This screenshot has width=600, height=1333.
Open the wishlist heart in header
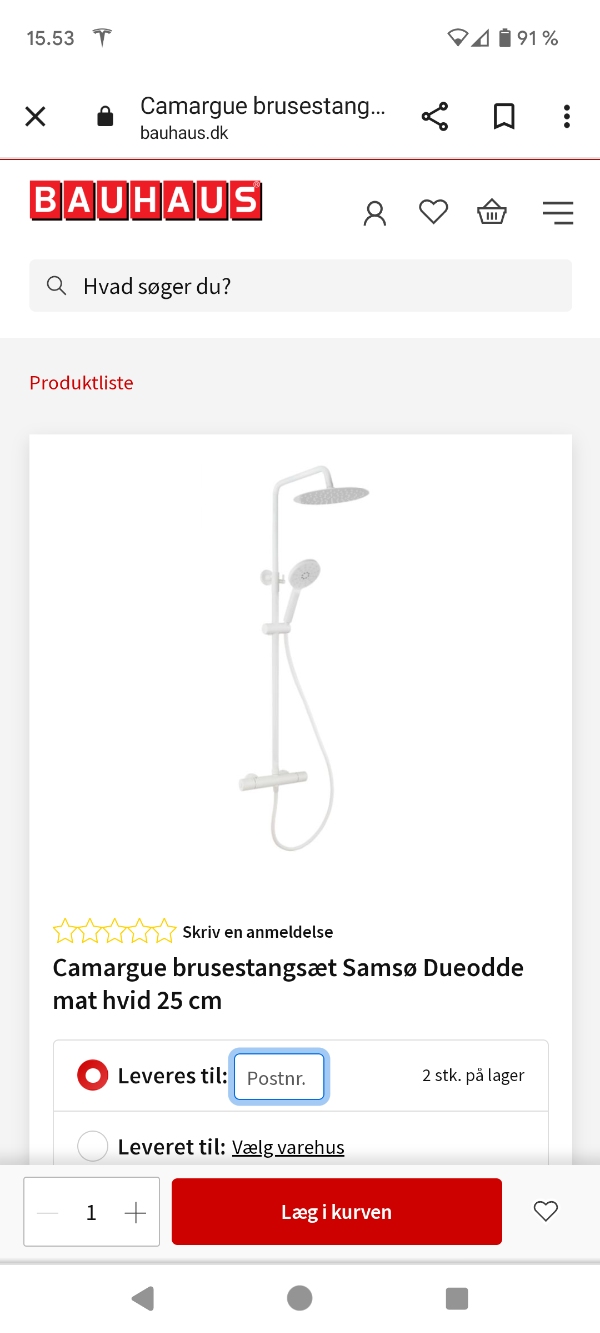[x=433, y=212]
